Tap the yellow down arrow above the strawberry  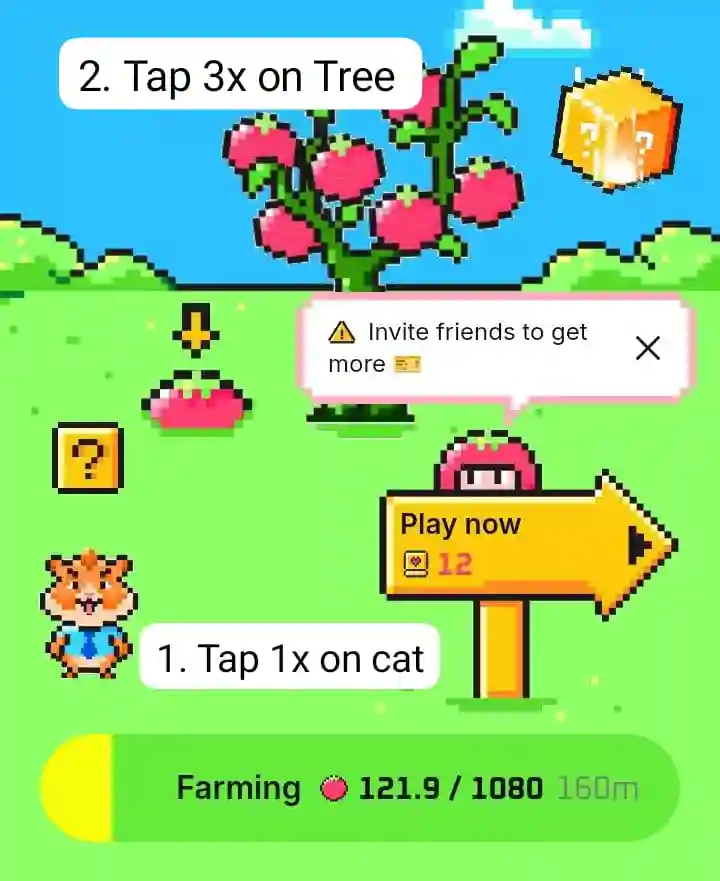click(196, 330)
